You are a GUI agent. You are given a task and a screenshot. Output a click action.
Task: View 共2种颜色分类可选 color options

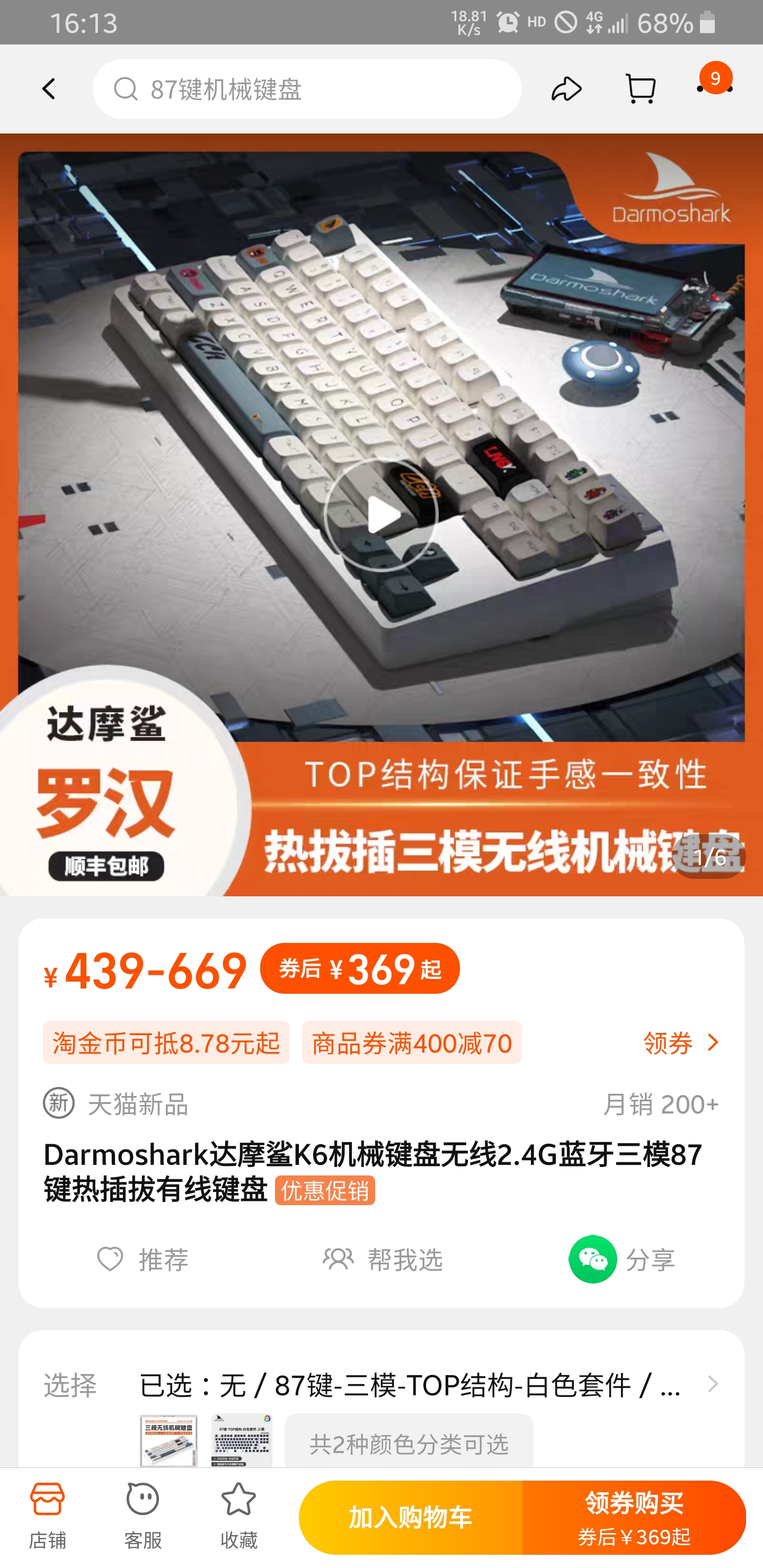[409, 1442]
